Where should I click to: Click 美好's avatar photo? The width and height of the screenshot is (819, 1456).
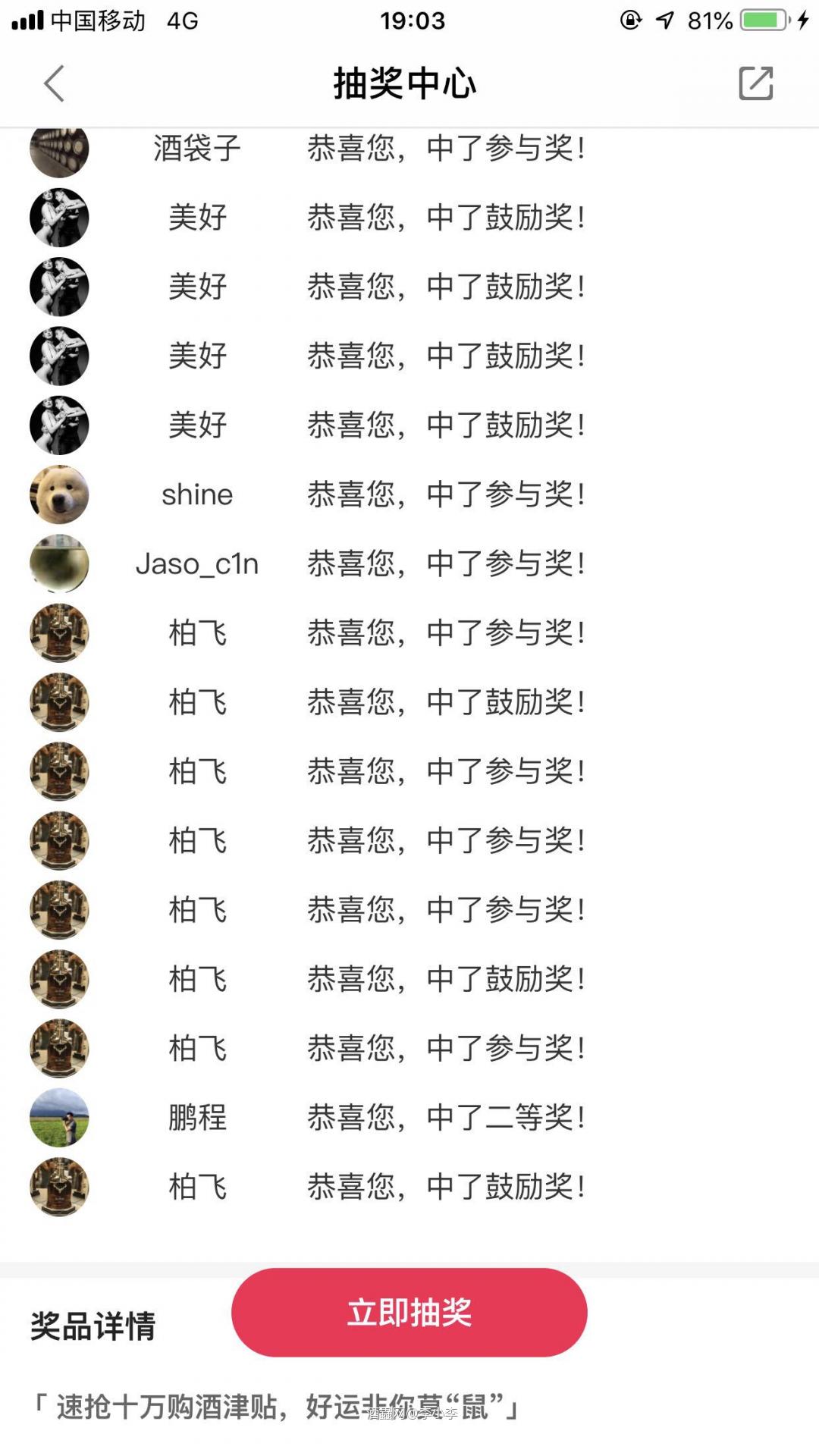59,218
